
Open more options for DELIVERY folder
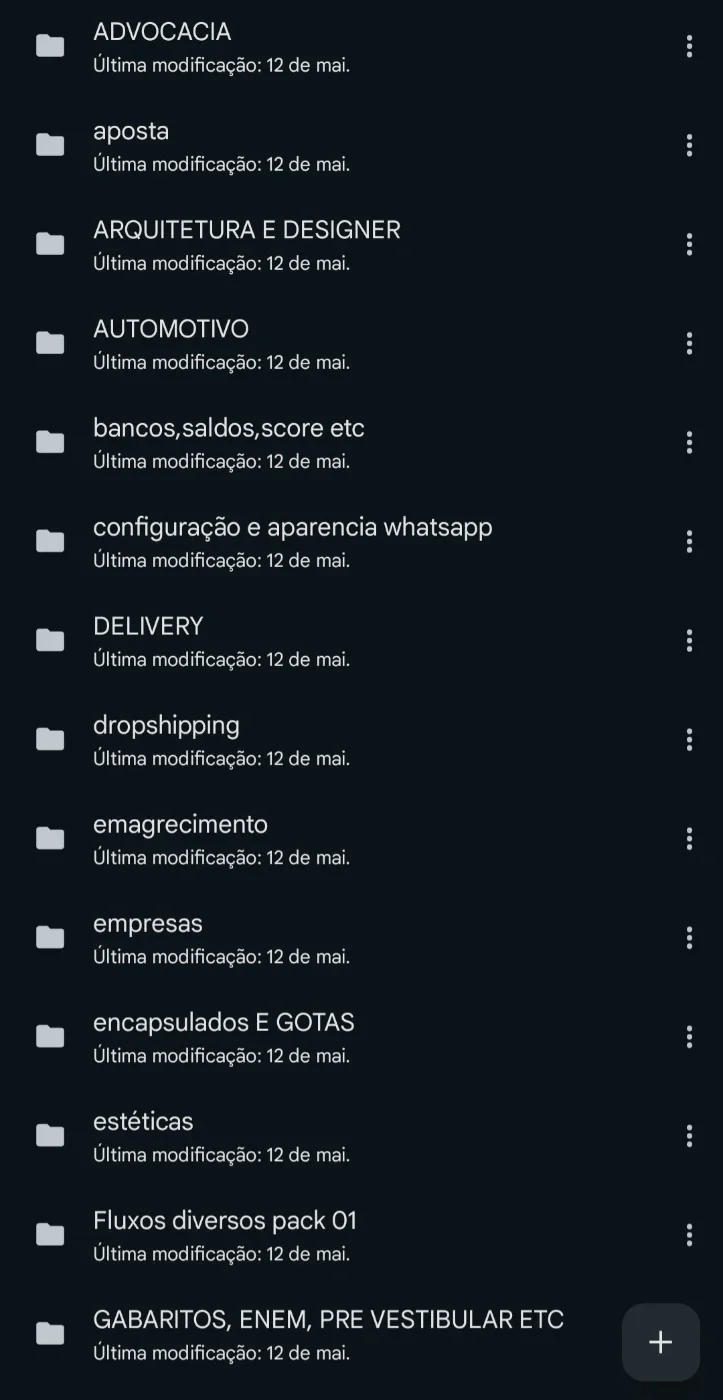(x=689, y=640)
